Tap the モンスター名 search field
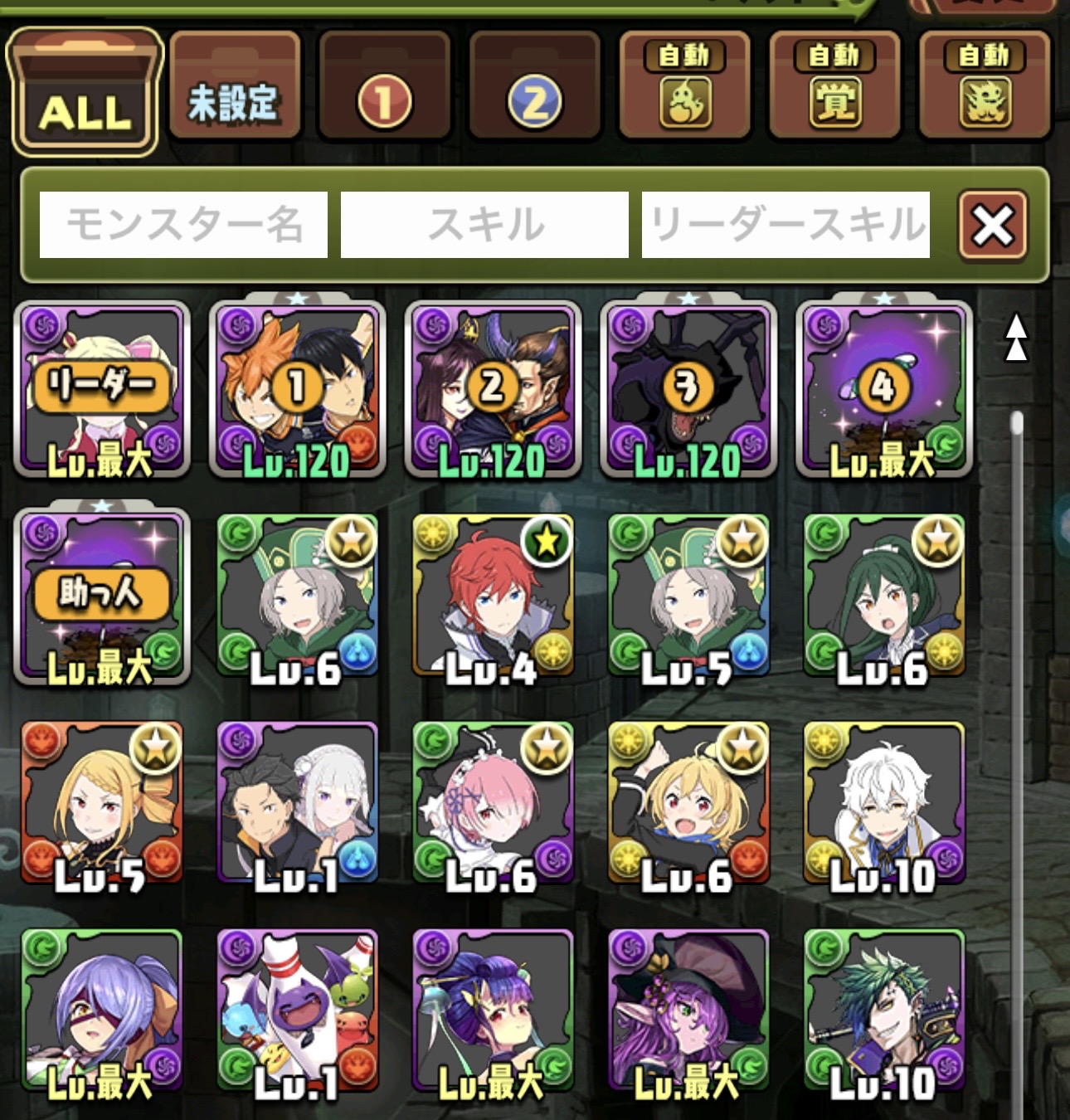The image size is (1070, 1120). [x=183, y=225]
